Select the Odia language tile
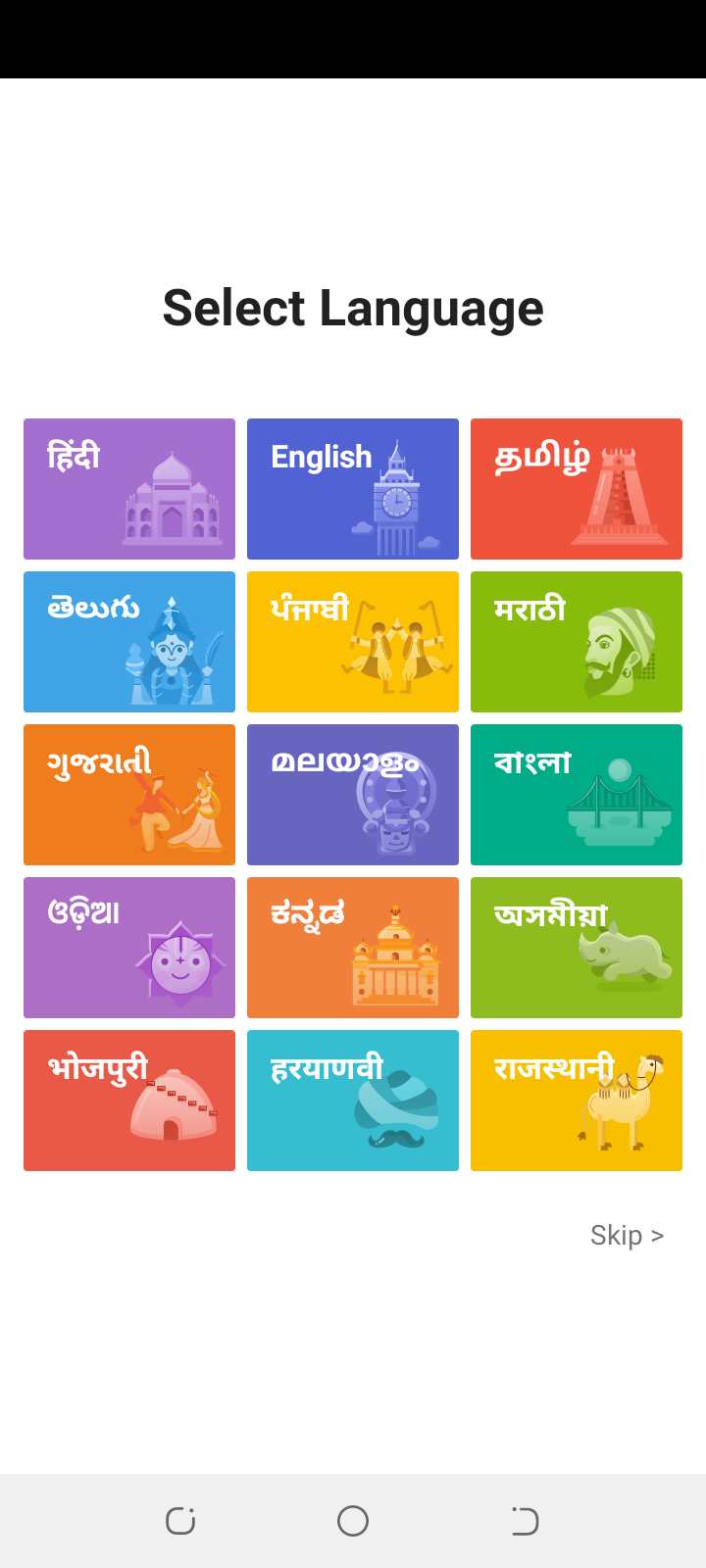The image size is (706, 1568). (129, 948)
